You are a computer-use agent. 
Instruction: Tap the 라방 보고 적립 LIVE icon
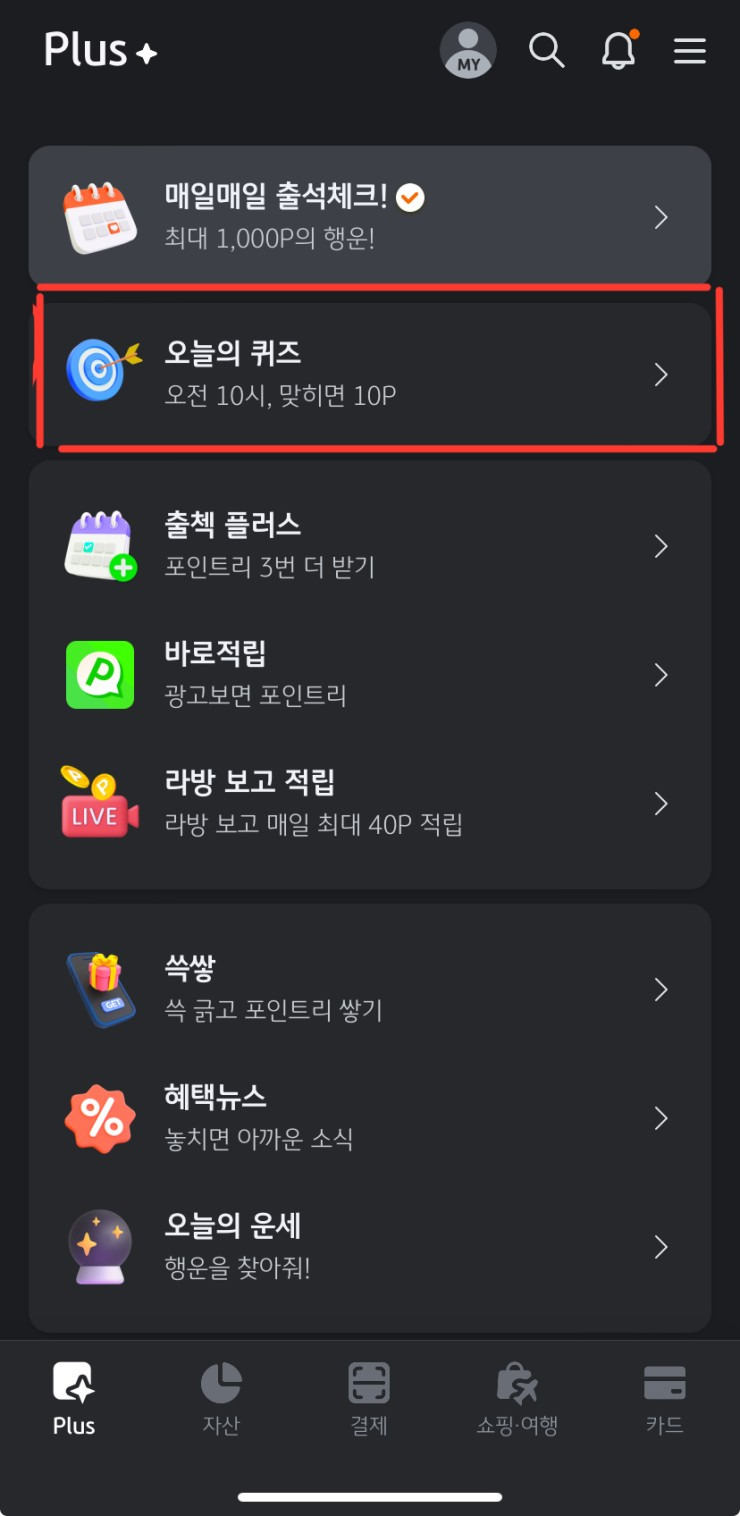99,803
